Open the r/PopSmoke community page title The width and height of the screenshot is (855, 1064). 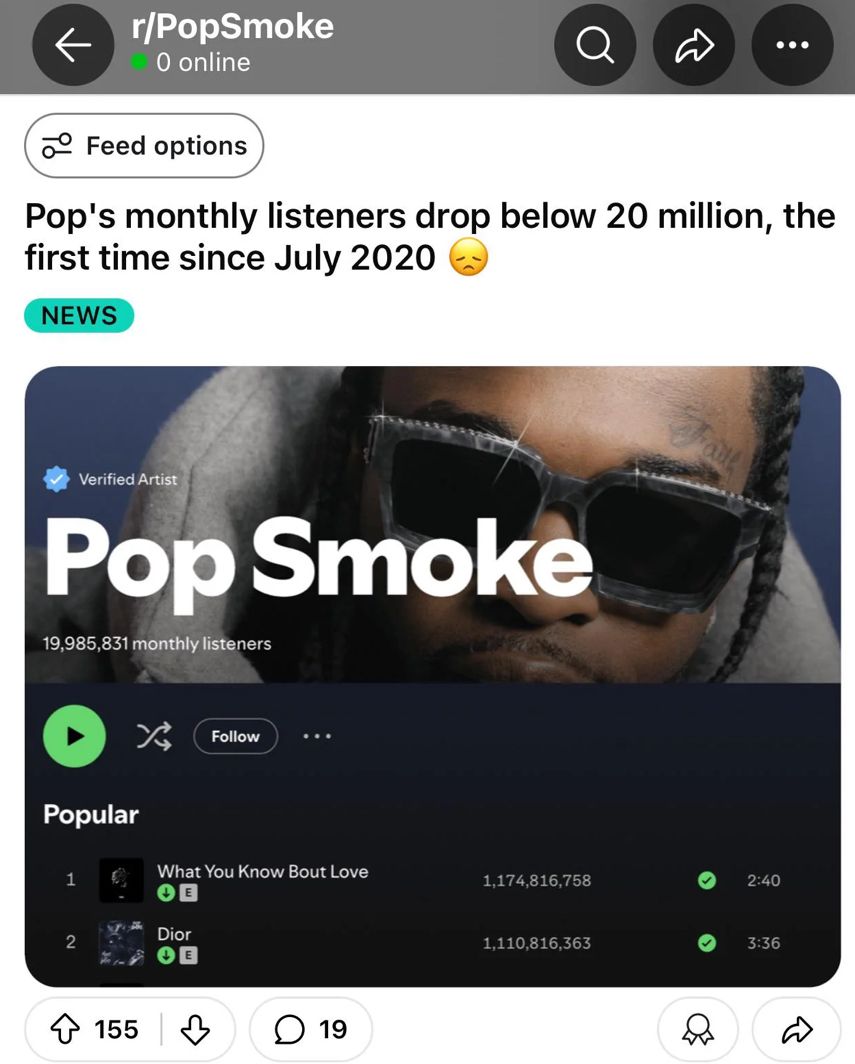click(x=232, y=27)
